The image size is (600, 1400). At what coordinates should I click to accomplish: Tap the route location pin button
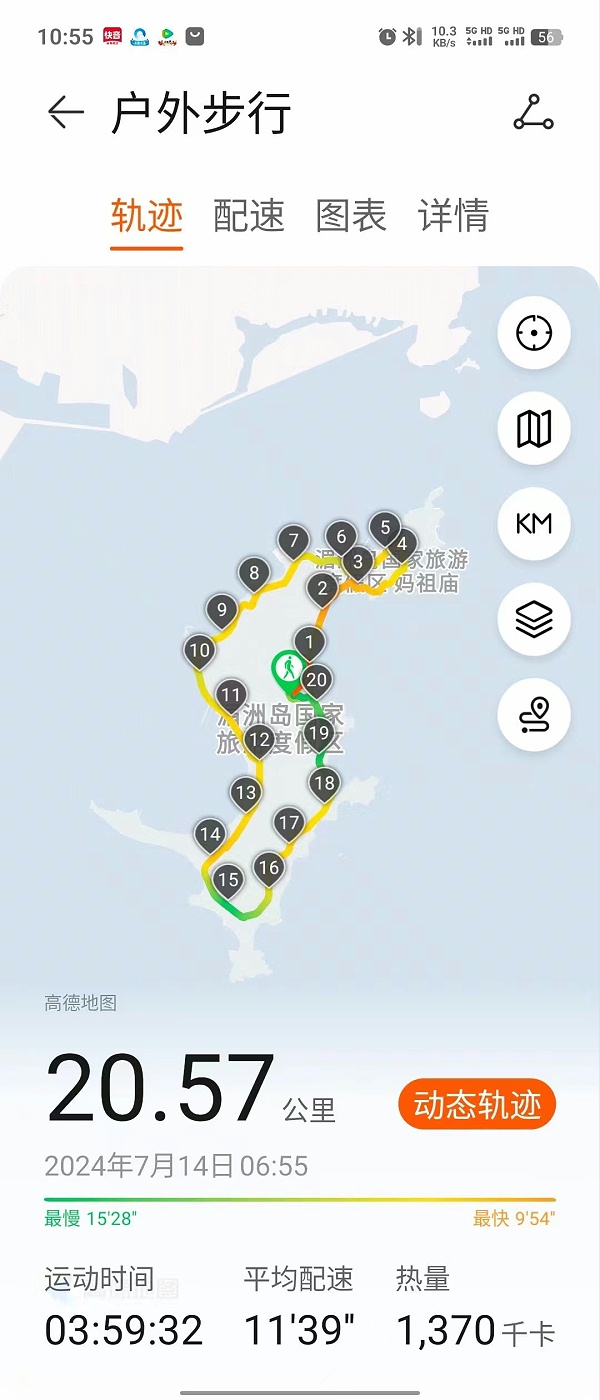tap(534, 715)
